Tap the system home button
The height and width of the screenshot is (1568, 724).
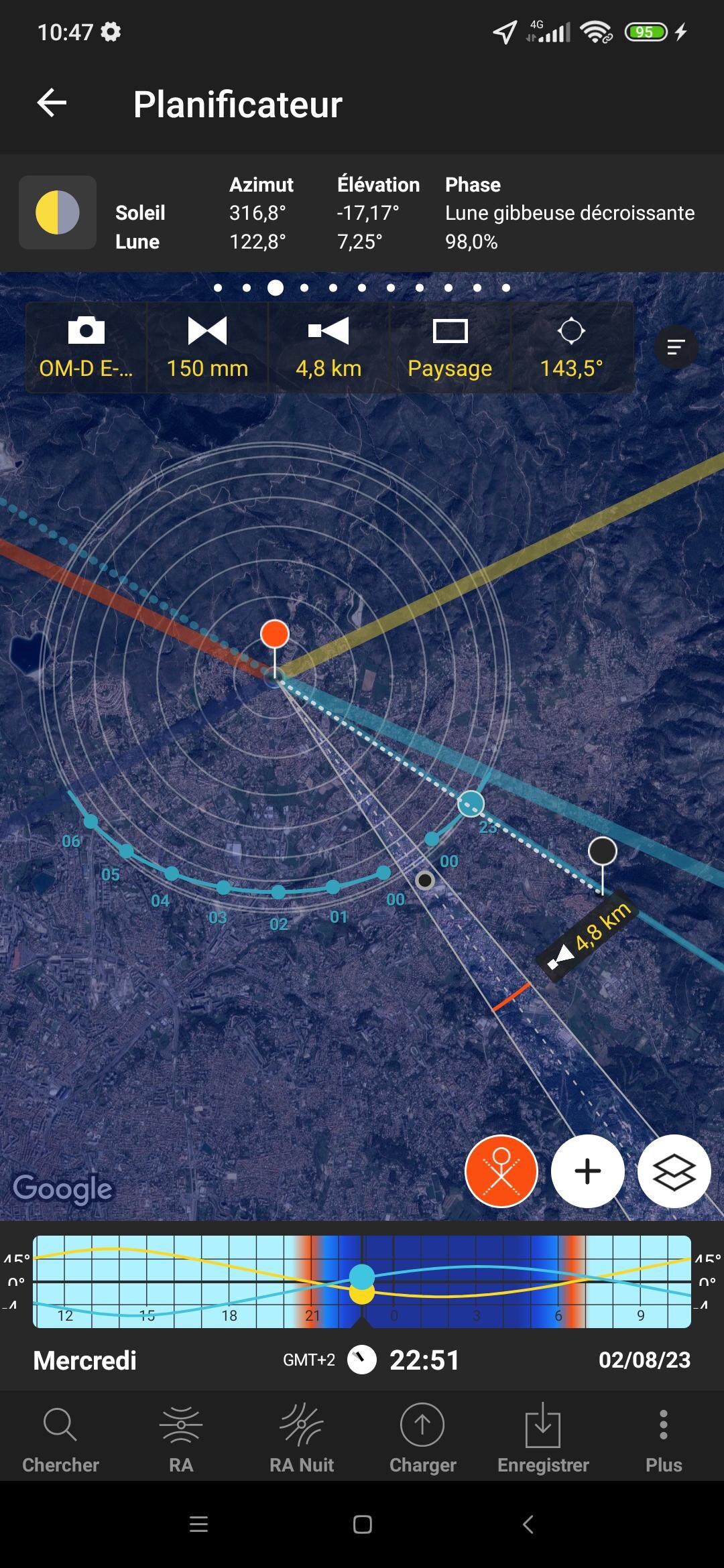[363, 1524]
